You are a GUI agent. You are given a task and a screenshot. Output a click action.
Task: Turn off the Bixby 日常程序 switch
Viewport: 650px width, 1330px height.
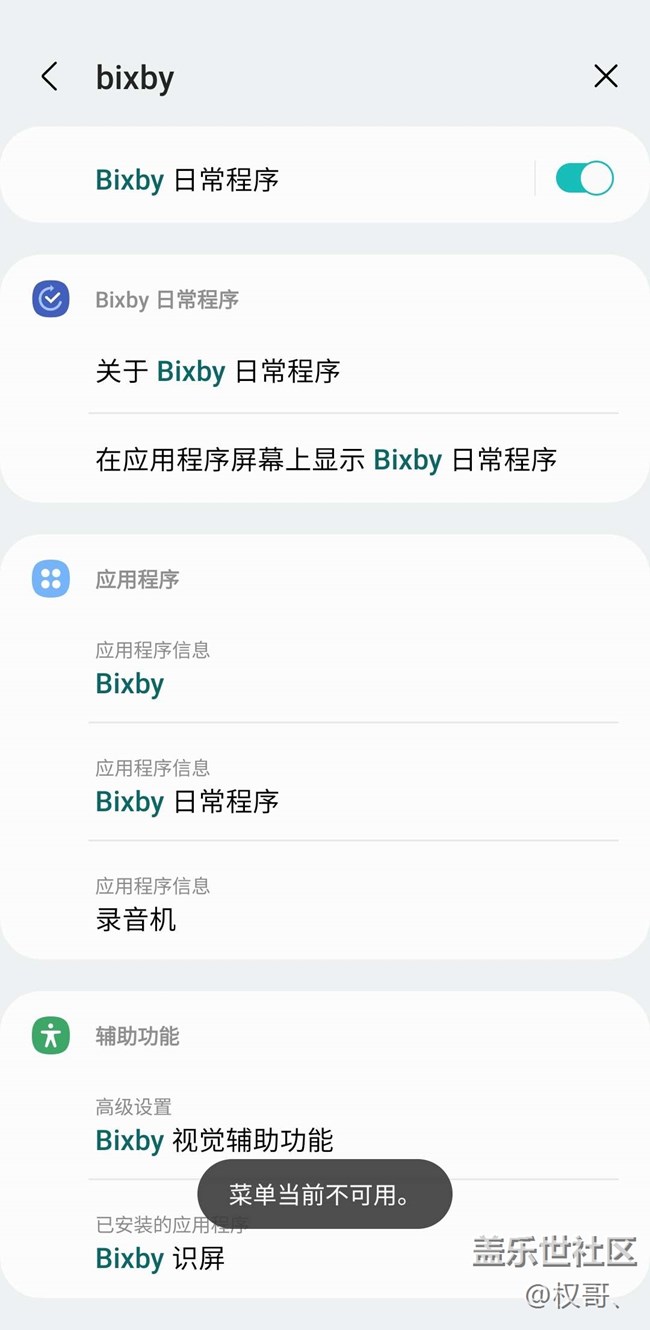(584, 179)
